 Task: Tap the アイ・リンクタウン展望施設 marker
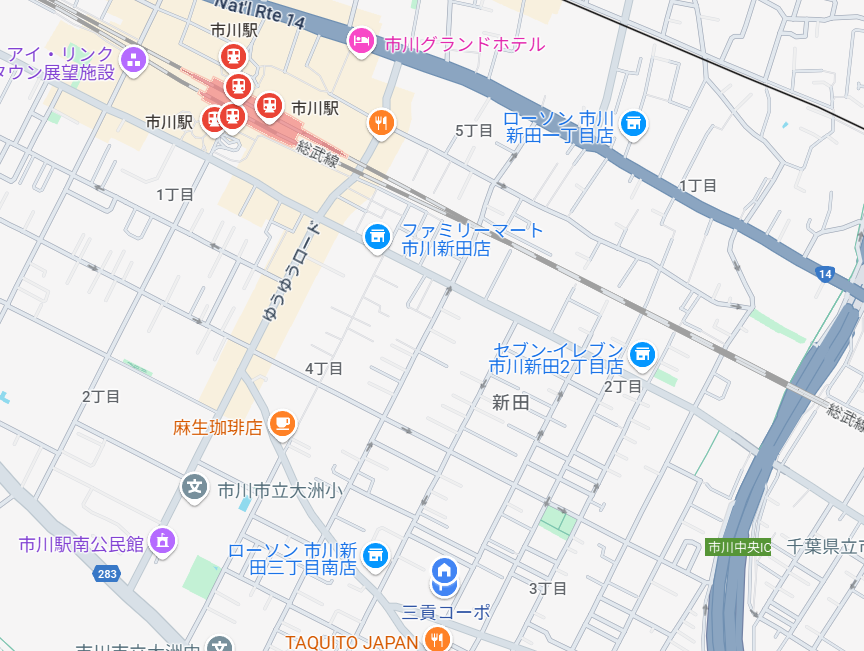133,59
